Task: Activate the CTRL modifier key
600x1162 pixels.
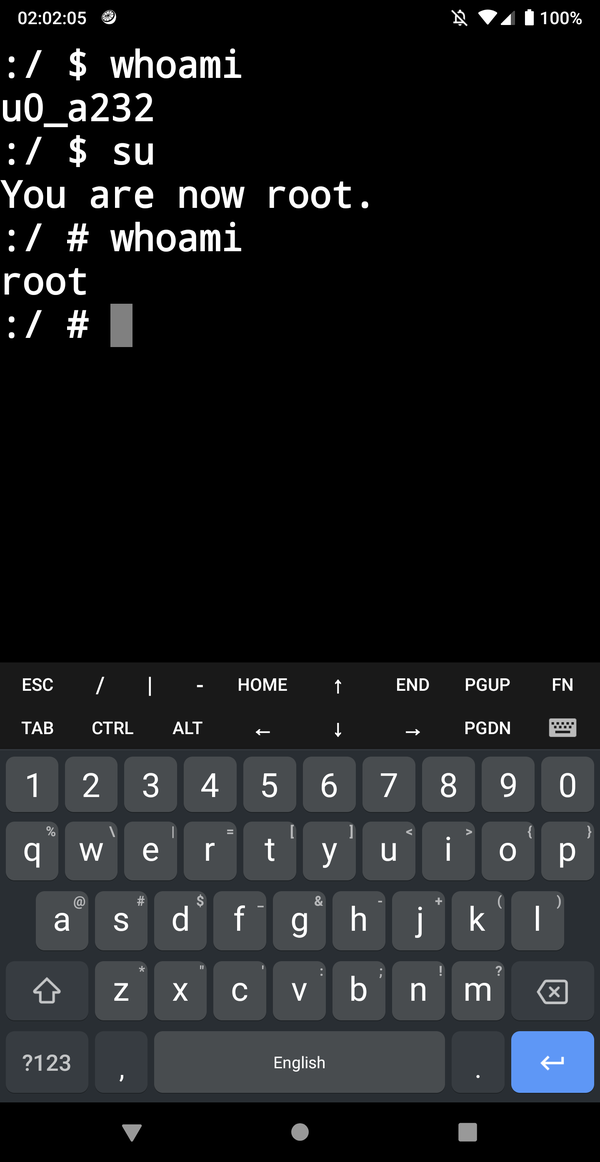Action: click(113, 728)
